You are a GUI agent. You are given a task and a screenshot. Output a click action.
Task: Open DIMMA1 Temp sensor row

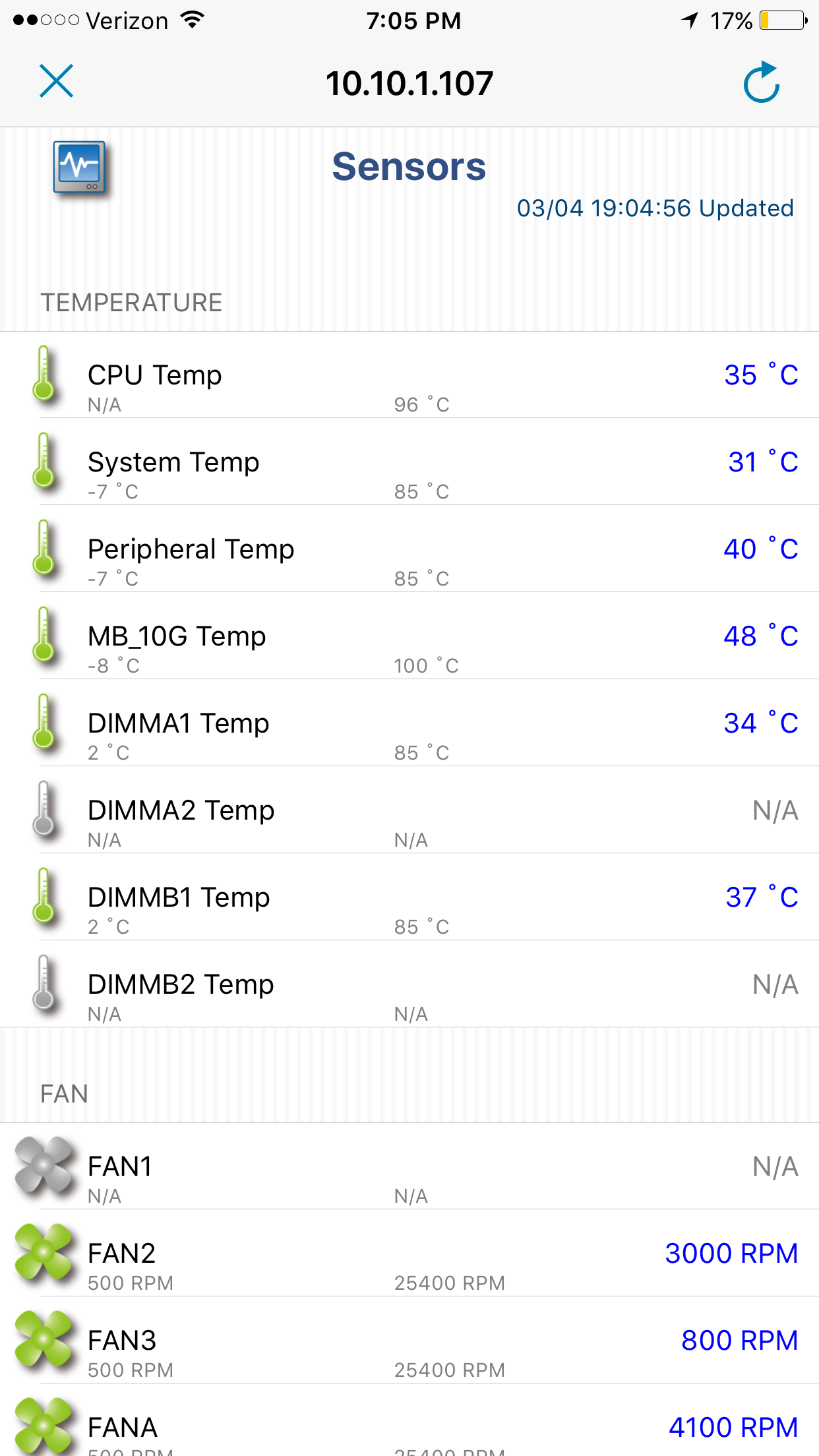(x=409, y=723)
